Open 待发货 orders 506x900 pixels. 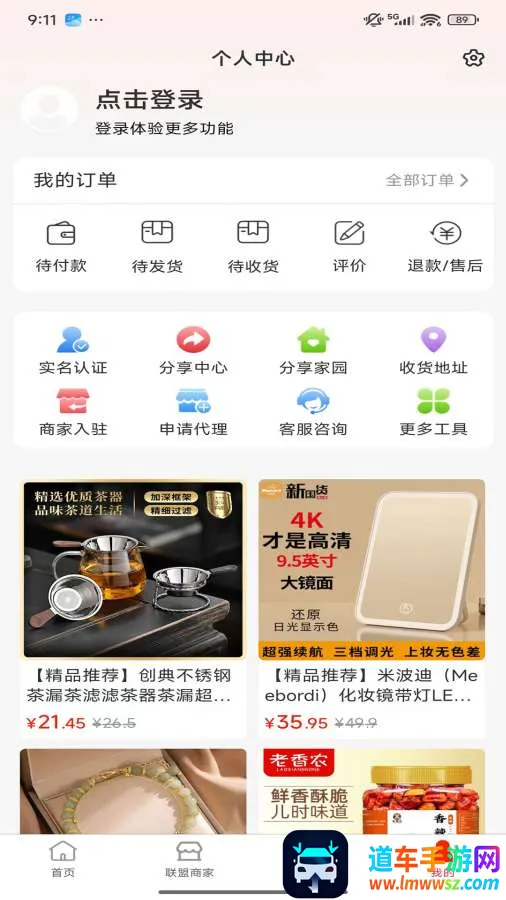coord(157,247)
